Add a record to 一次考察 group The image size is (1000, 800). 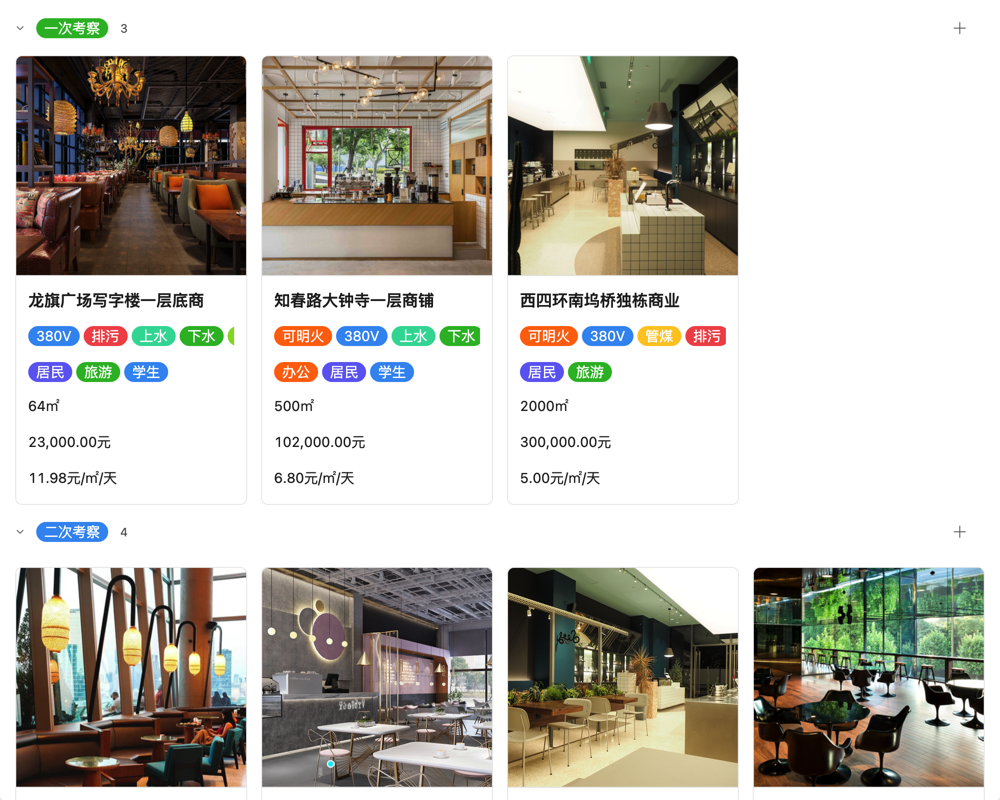[959, 29]
